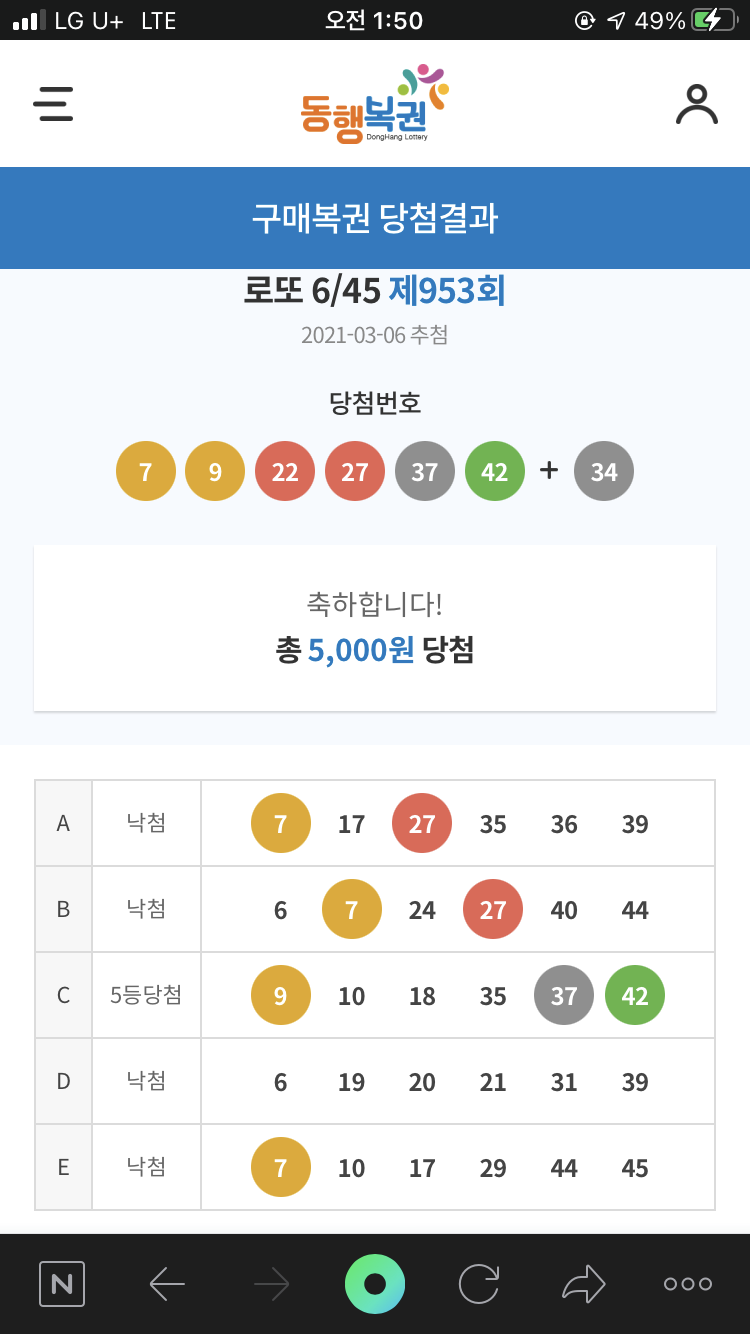Open the browser more options menu
This screenshot has width=750, height=1334.
688,1284
